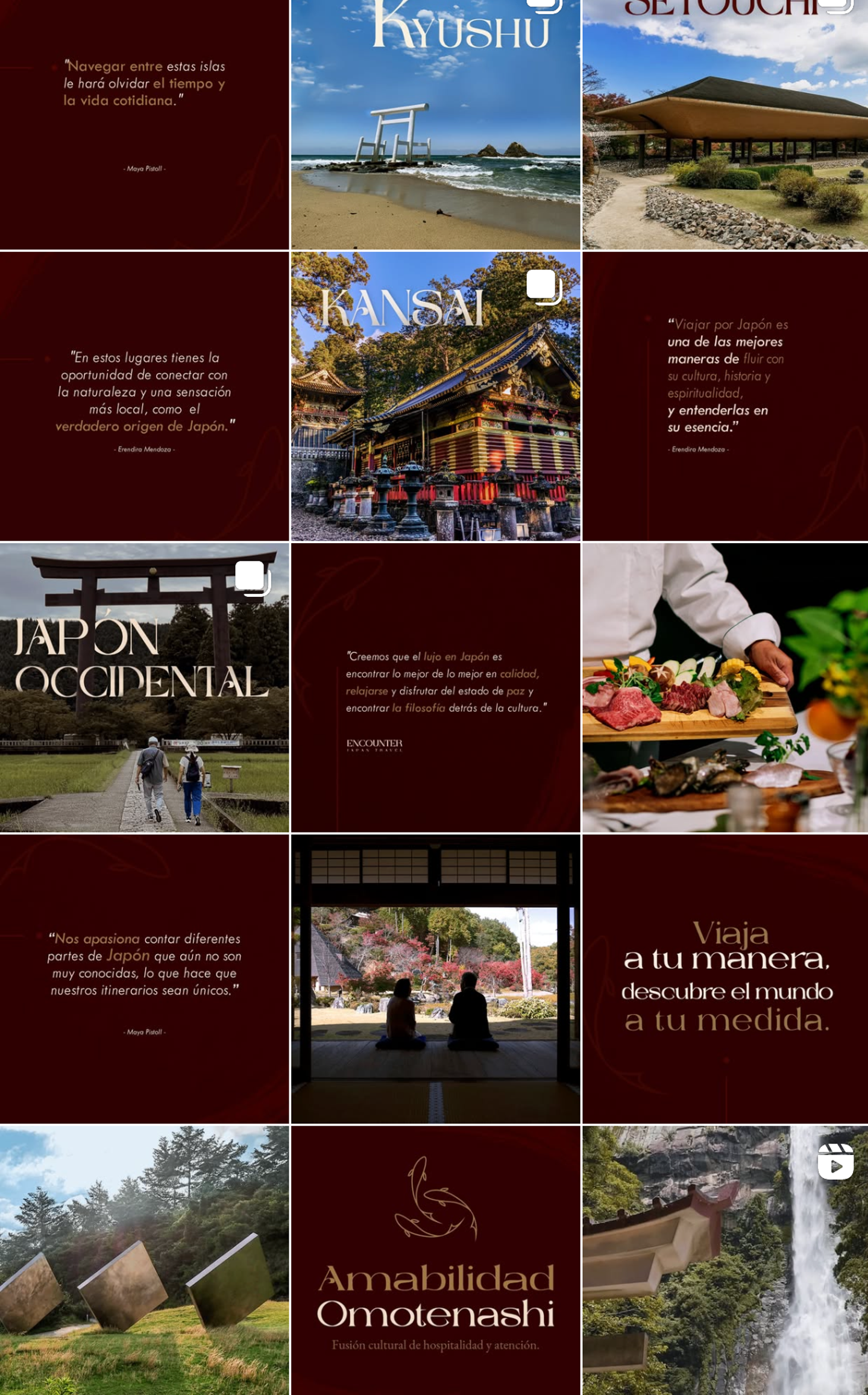Open the 'En estos lugares' quote post
This screenshot has width=868, height=1395.
[x=144, y=395]
